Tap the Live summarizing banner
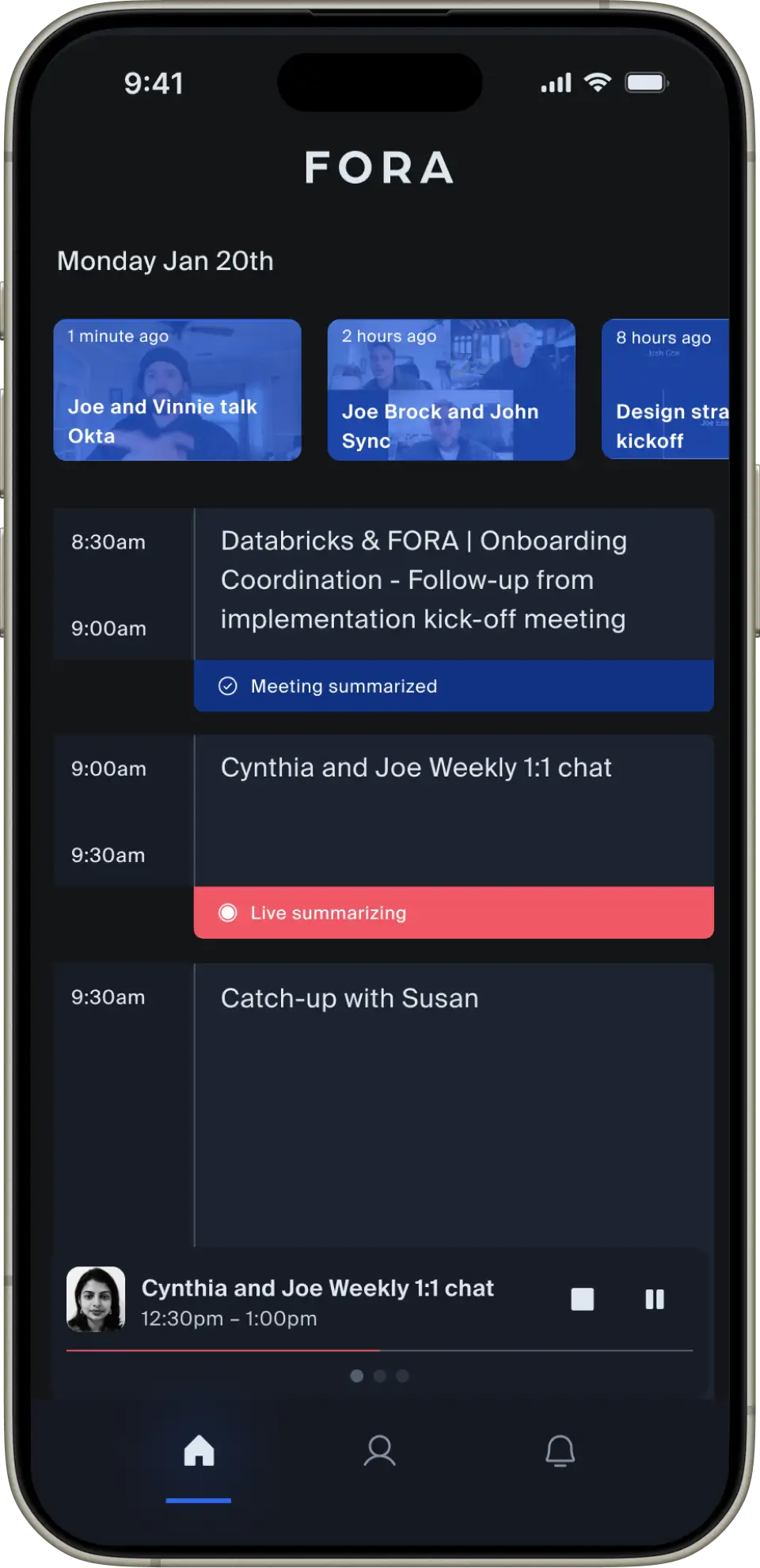This screenshot has width=760, height=1568. pyautogui.click(x=454, y=913)
